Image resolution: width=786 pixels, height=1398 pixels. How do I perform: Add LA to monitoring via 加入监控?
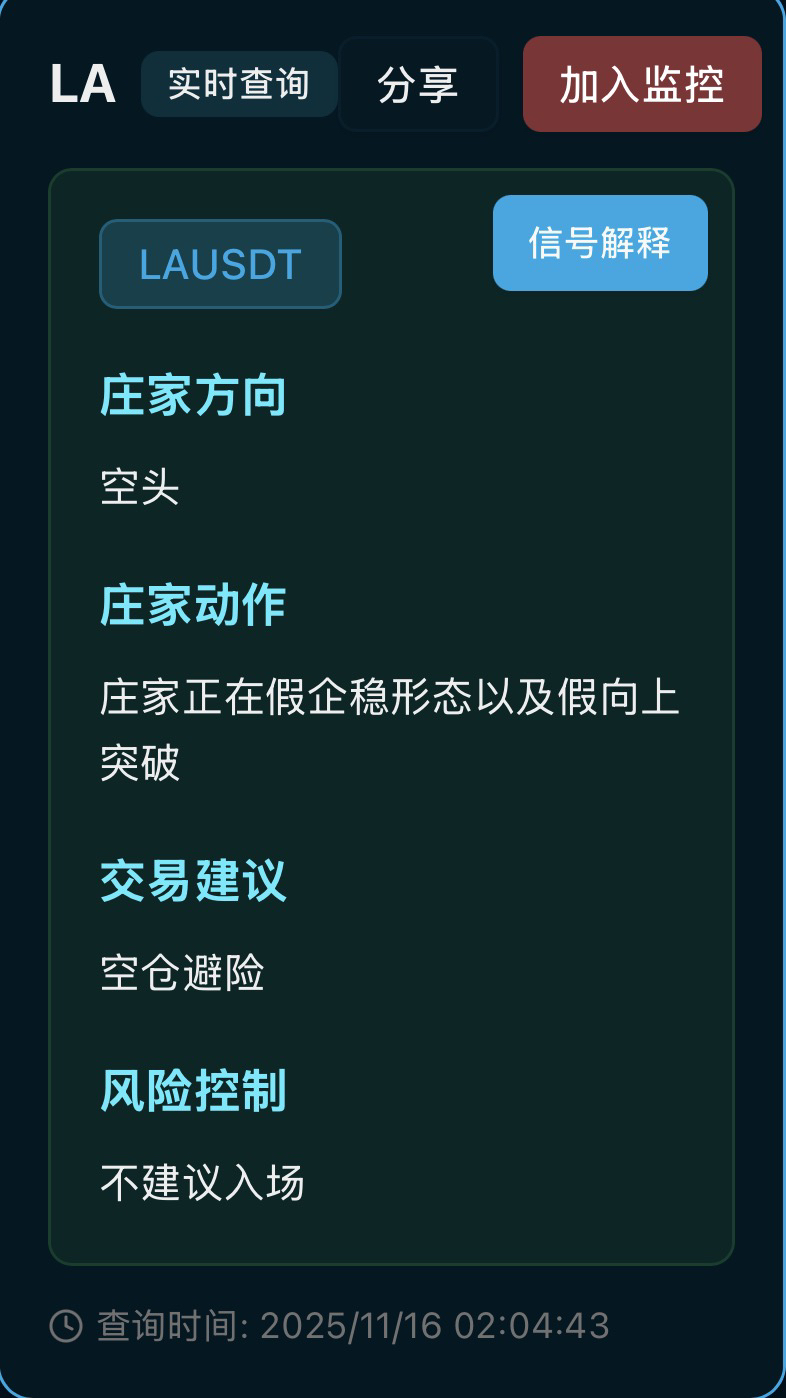[x=642, y=85]
